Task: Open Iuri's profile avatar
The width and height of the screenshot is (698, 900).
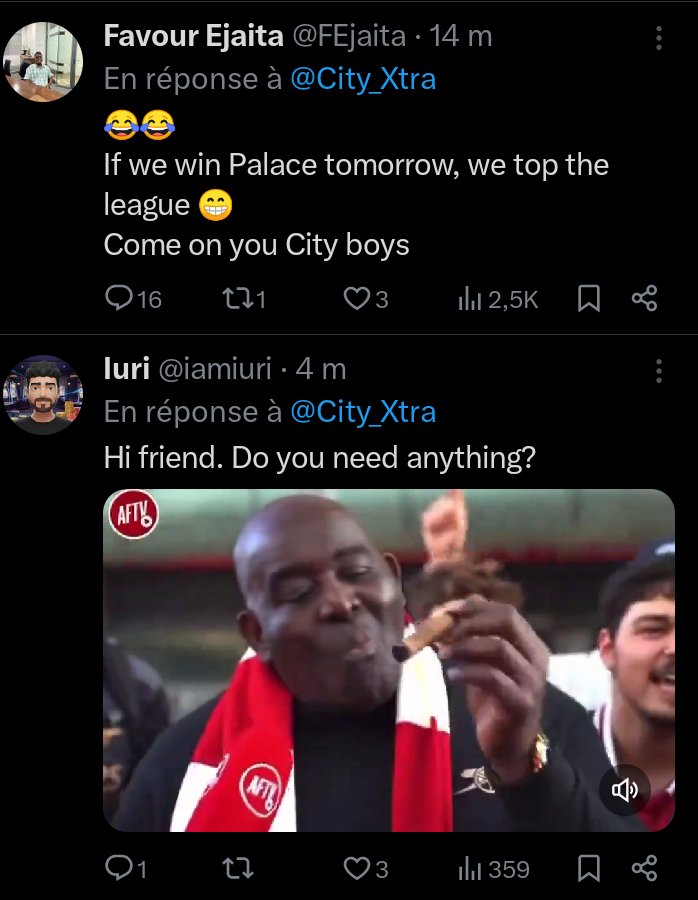Action: pyautogui.click(x=43, y=394)
